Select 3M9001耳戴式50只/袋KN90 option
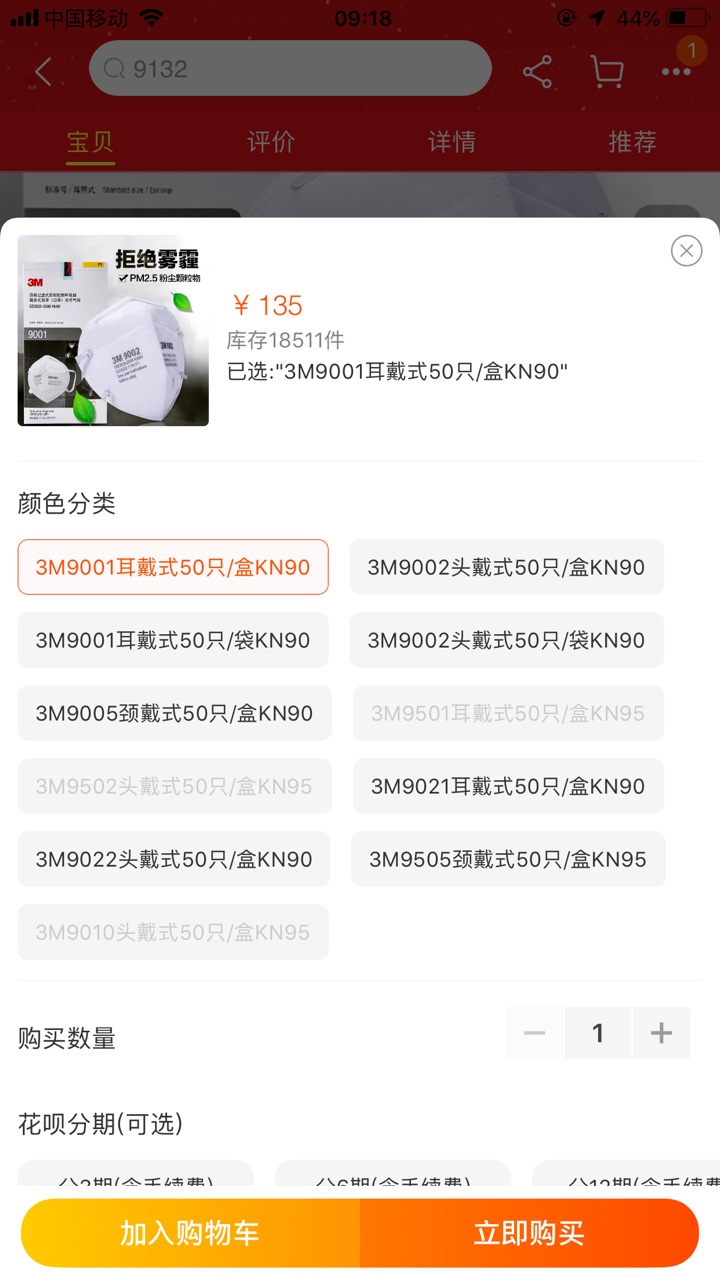Image resolution: width=720 pixels, height=1280 pixels. [x=173, y=640]
